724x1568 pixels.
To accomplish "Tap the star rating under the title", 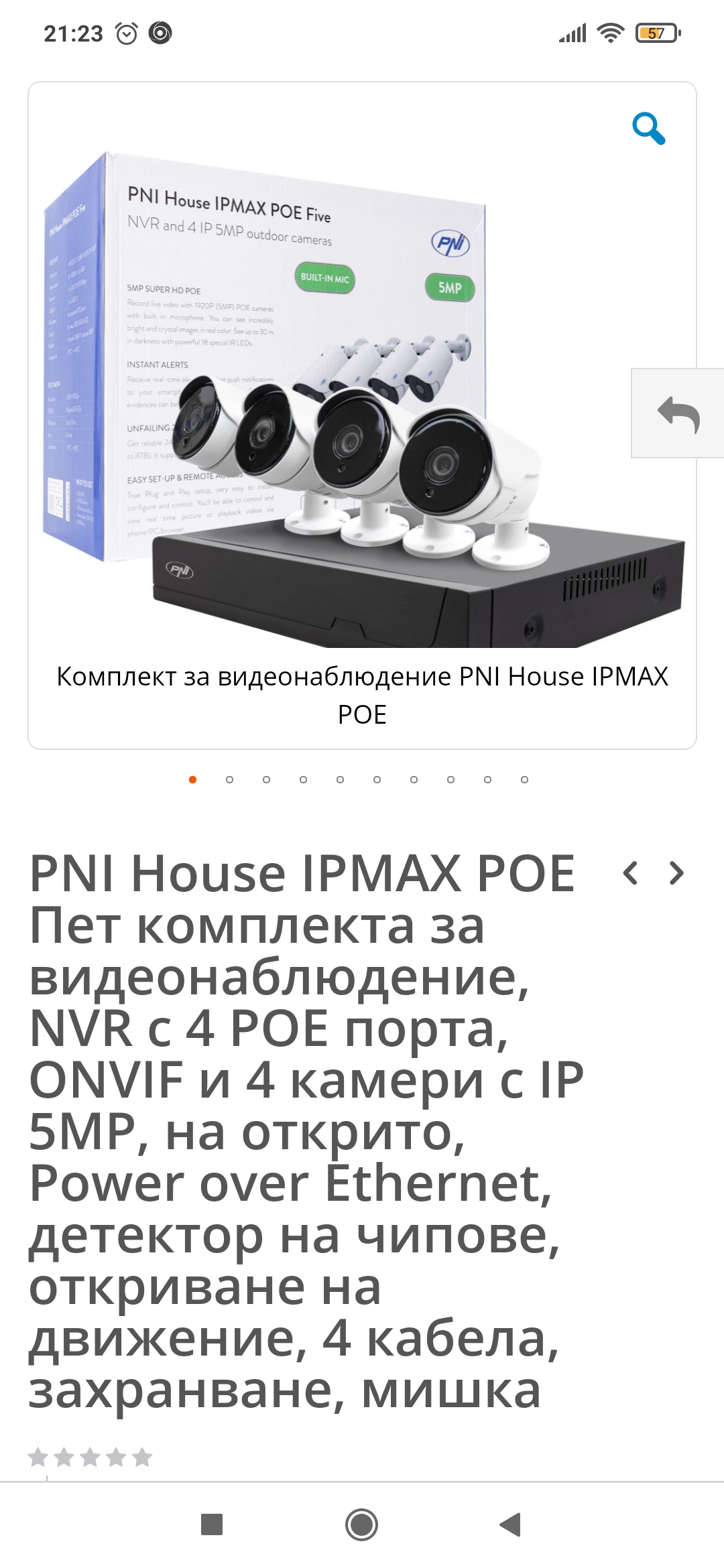I will pos(90,1457).
